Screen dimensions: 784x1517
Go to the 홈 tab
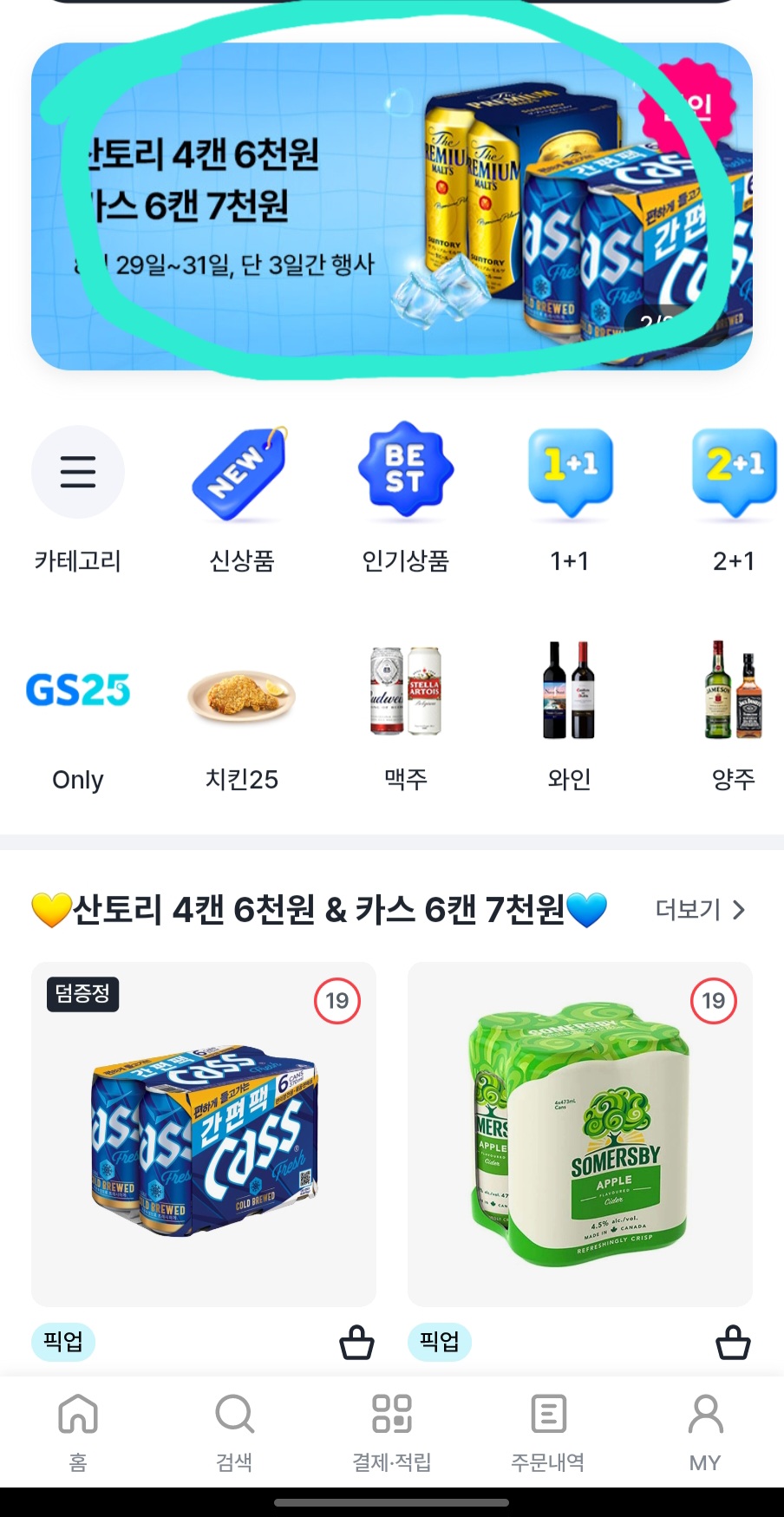[x=78, y=1432]
